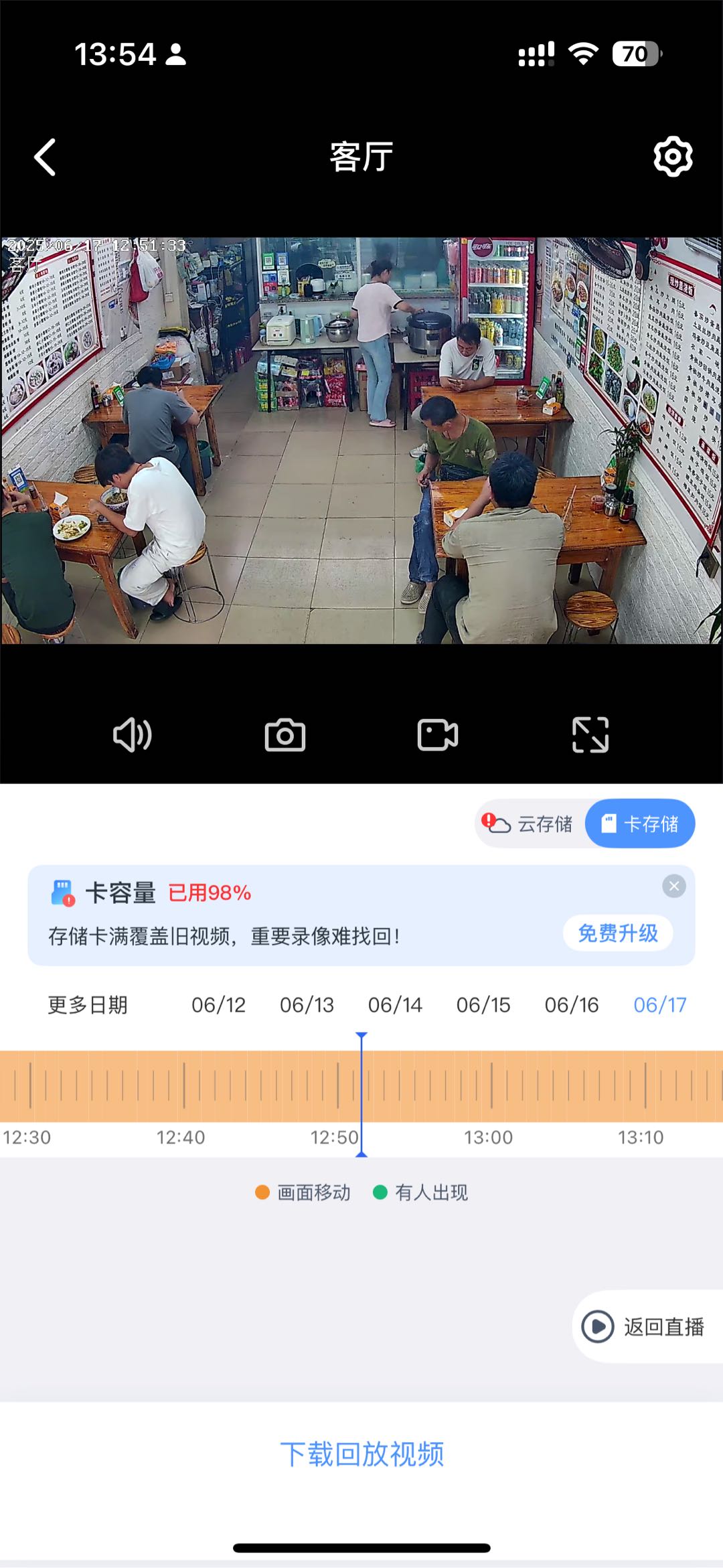Open 更多日期 to pick another date
Viewport: 723px width, 1568px height.
pos(88,1005)
